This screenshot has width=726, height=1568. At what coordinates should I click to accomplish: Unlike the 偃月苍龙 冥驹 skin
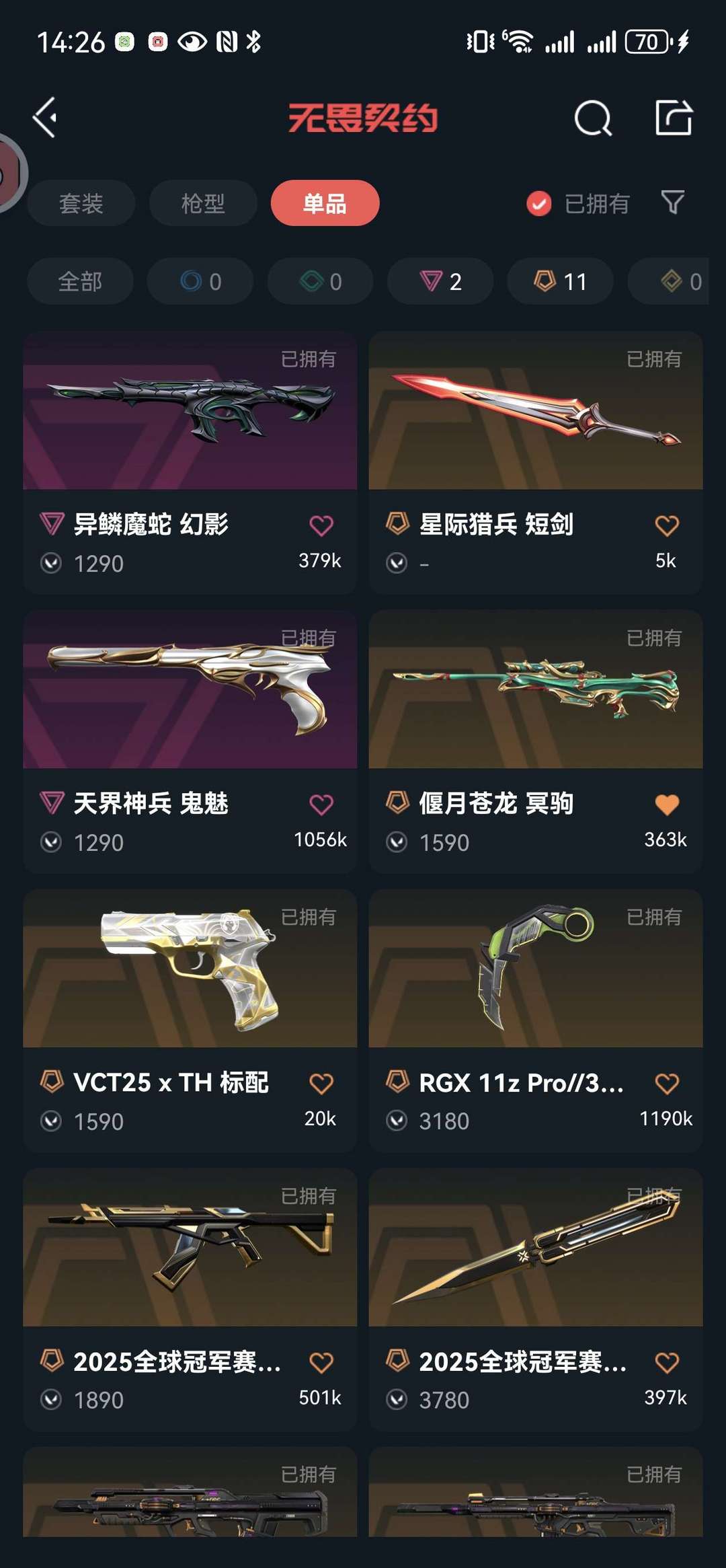tap(667, 804)
